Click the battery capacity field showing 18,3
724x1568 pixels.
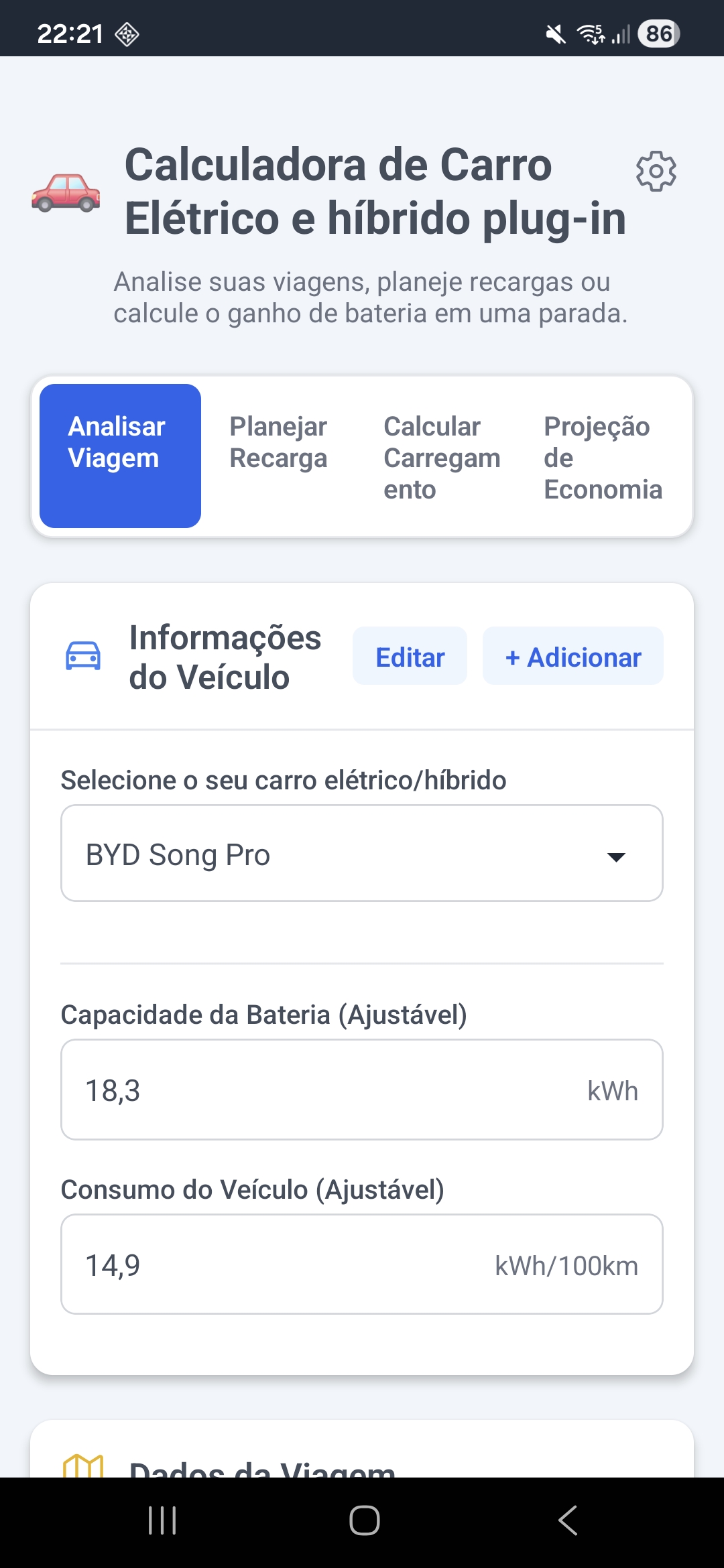click(362, 1090)
